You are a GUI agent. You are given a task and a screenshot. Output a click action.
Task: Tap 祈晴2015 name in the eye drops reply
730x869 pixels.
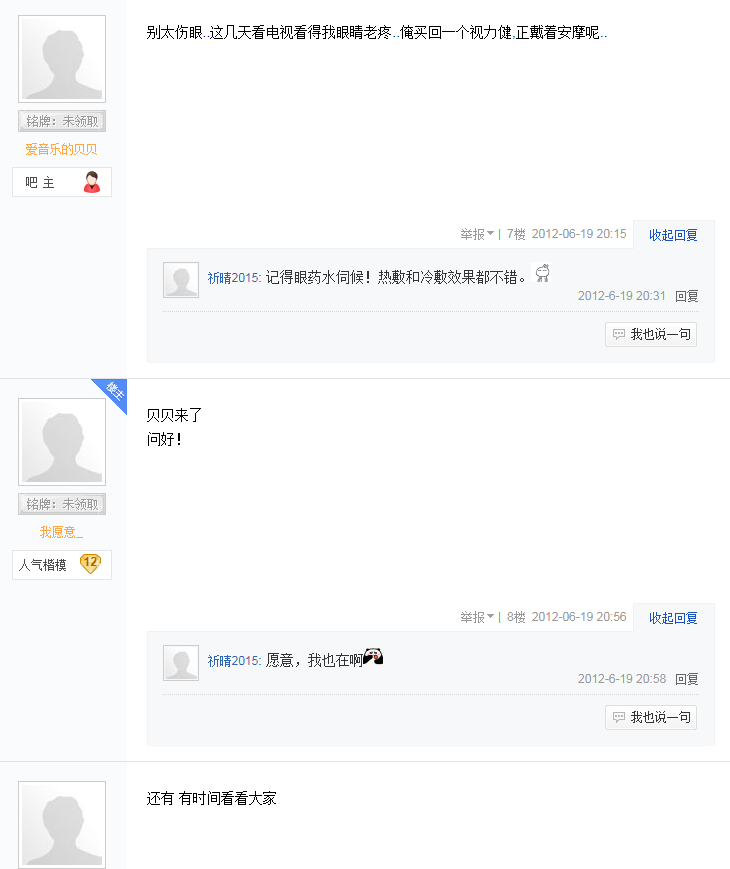pos(233,277)
